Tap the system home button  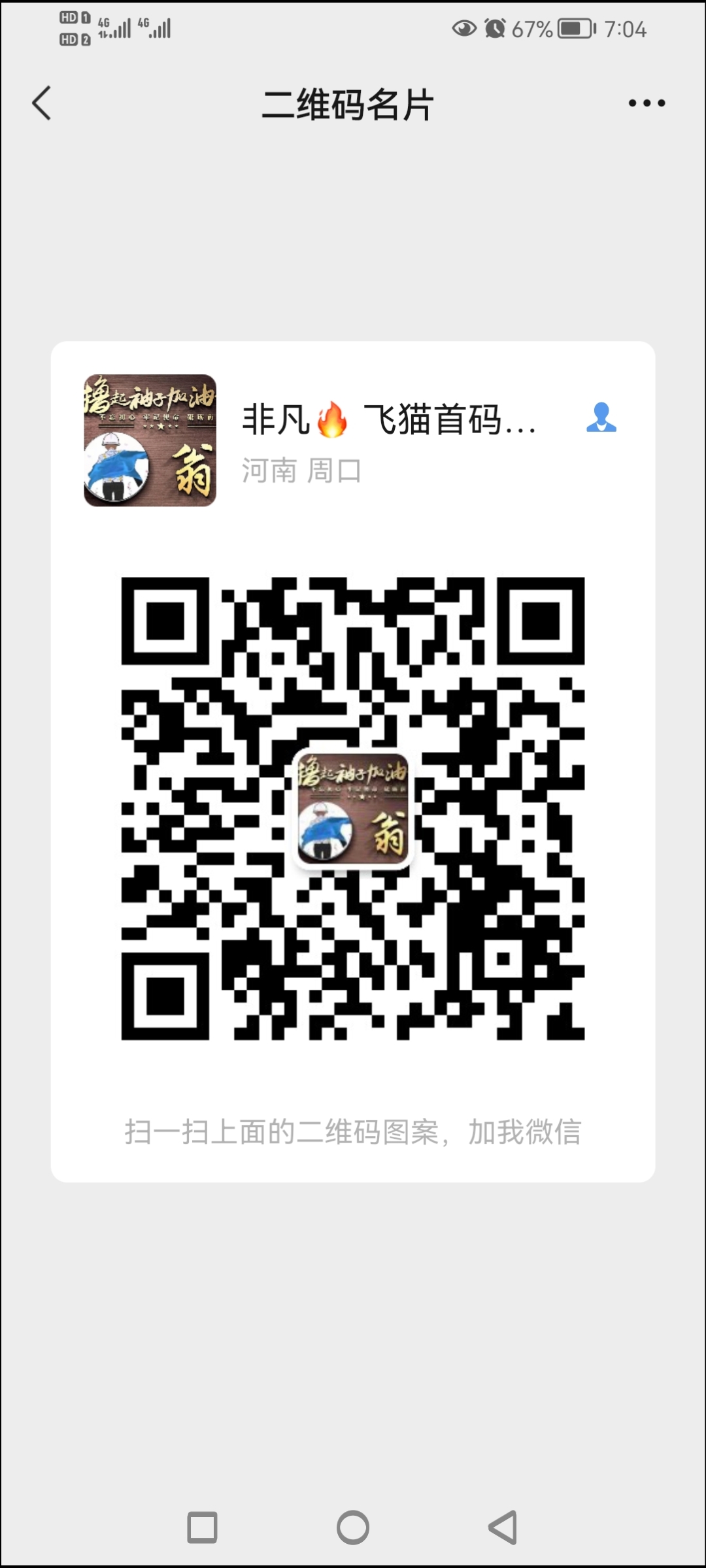tap(353, 1527)
